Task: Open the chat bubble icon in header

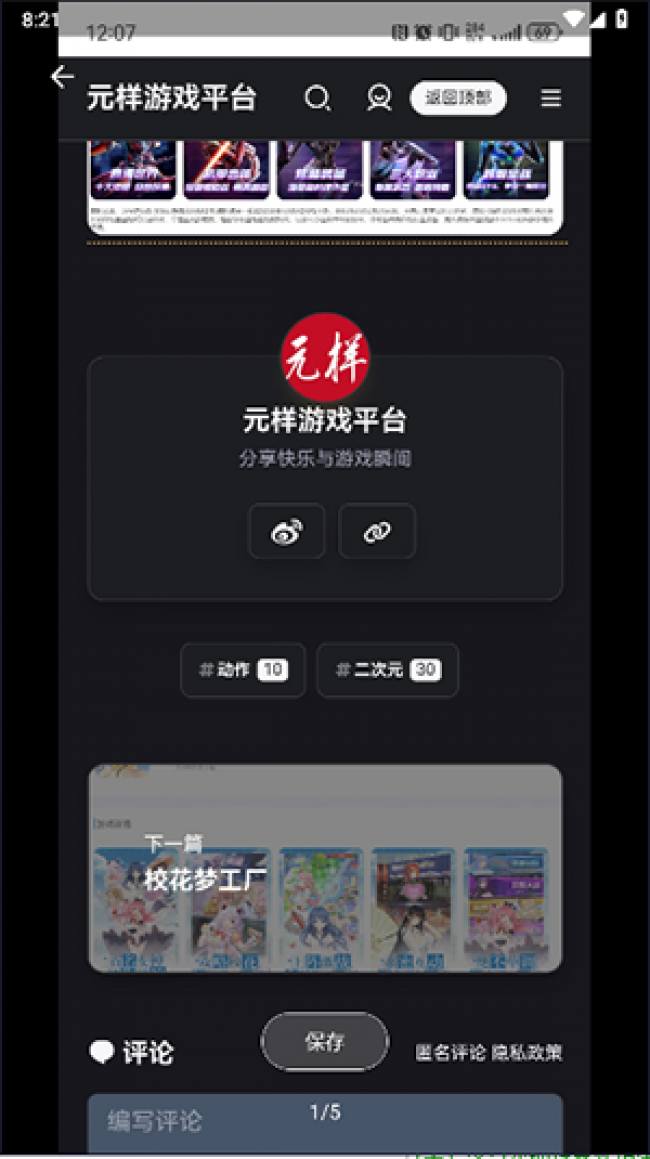Action: (379, 98)
